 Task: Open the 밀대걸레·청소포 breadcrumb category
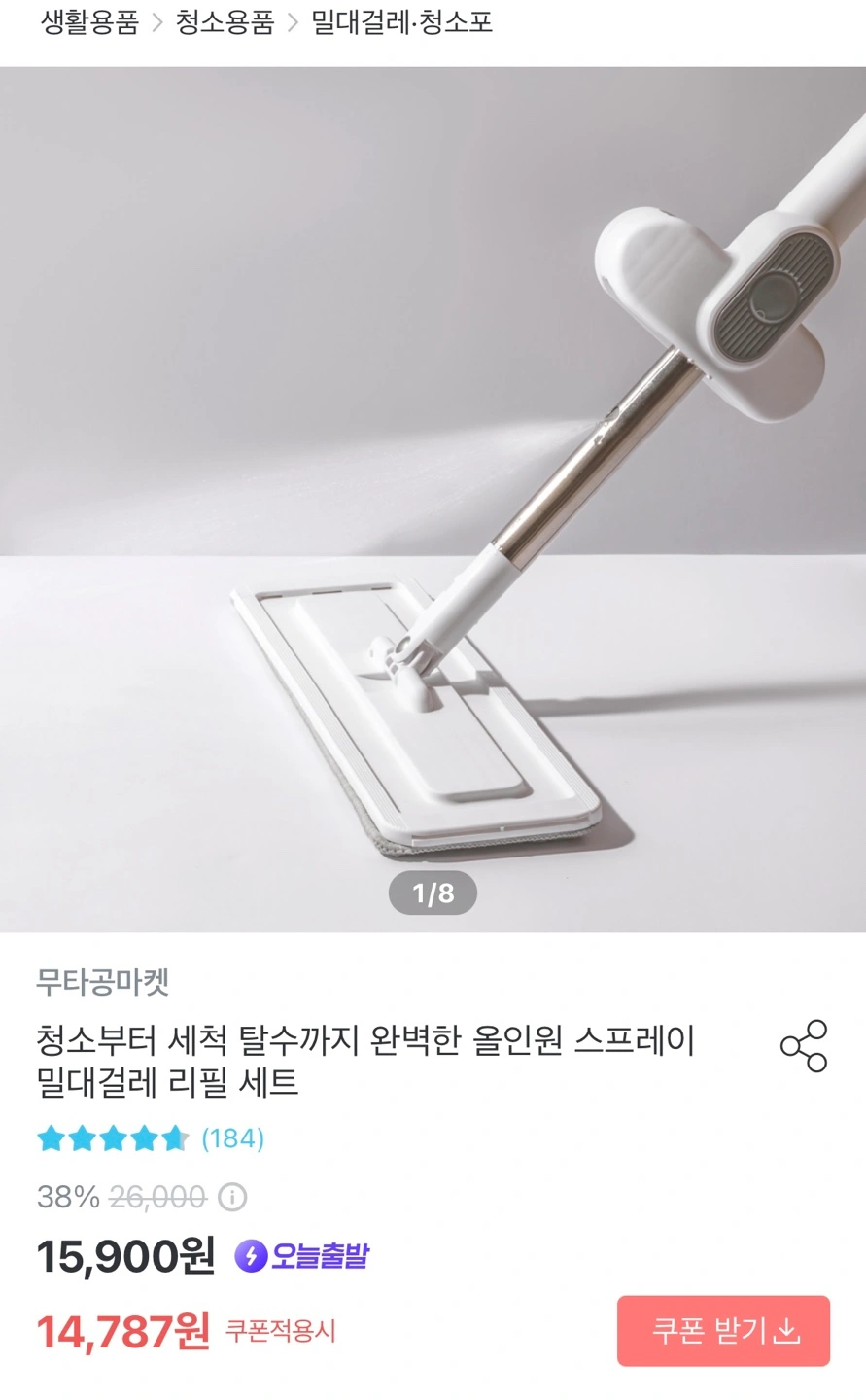click(401, 22)
